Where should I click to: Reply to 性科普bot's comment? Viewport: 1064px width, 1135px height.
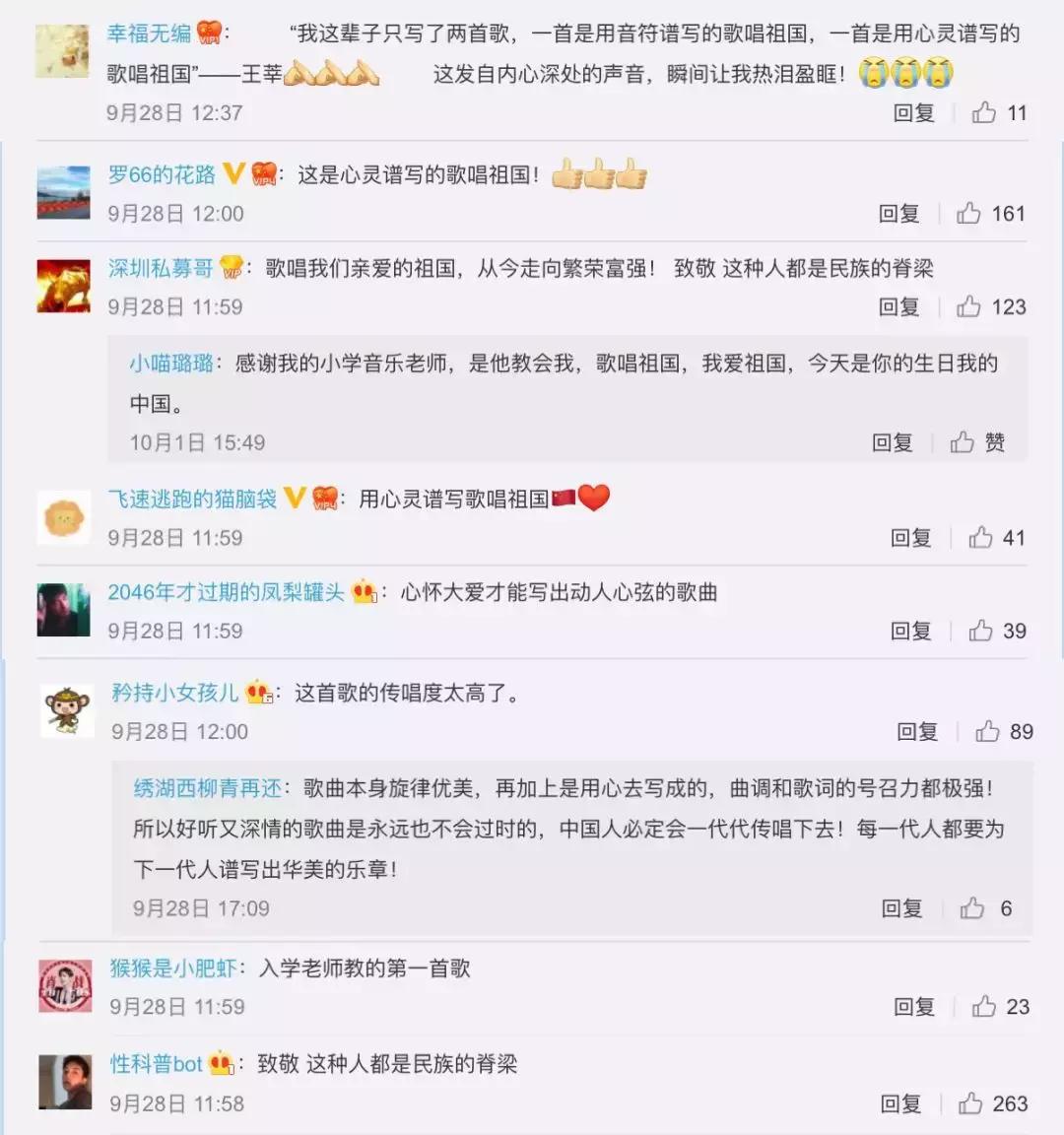click(x=900, y=1104)
